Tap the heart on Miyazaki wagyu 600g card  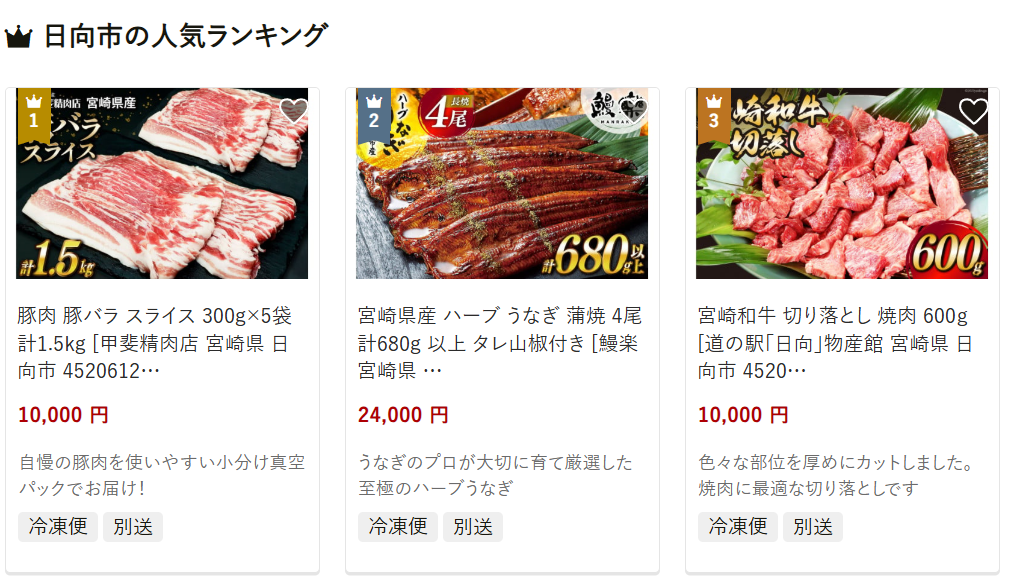coord(973,111)
